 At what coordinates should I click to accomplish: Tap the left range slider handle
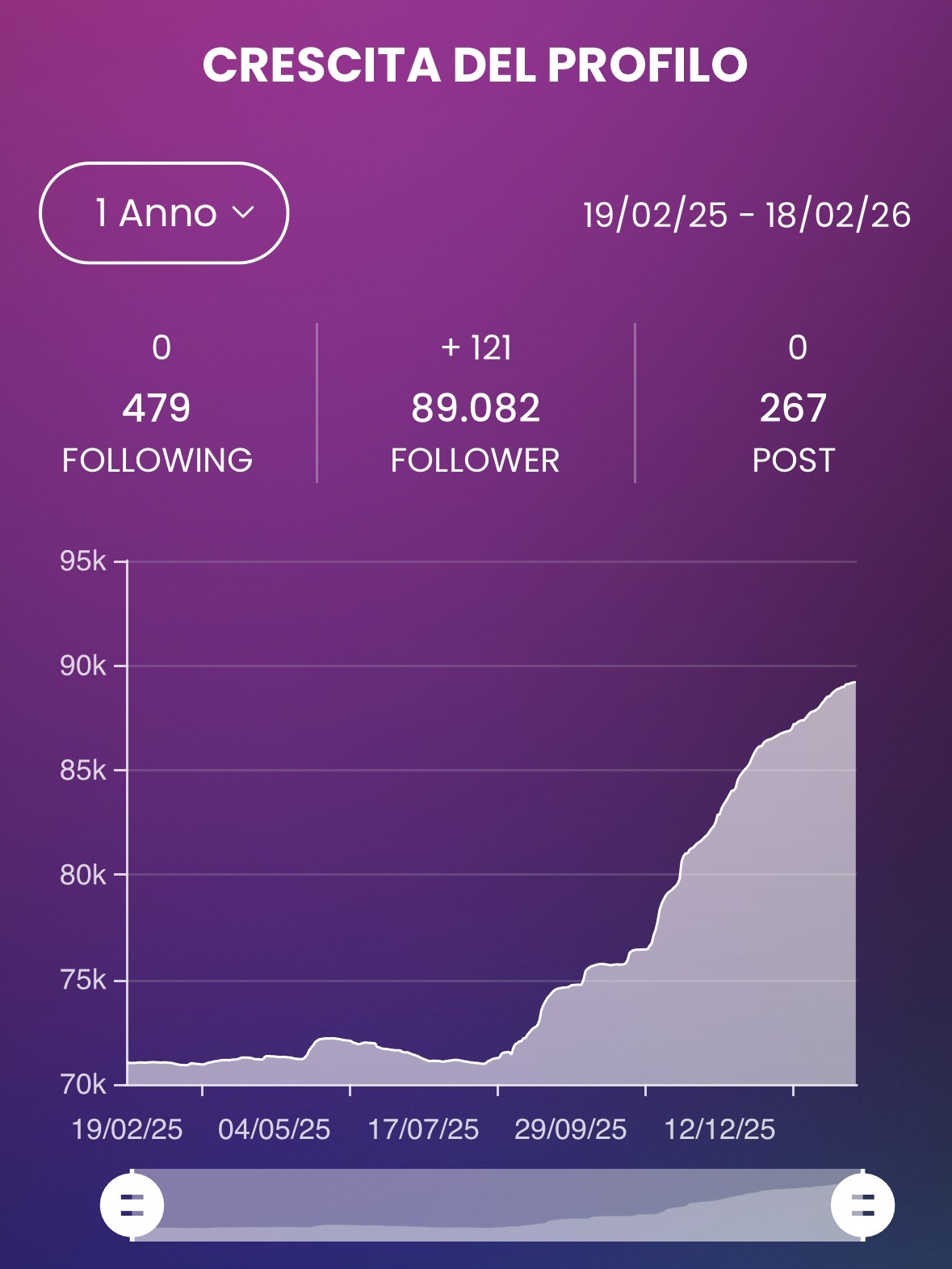coord(132,1205)
